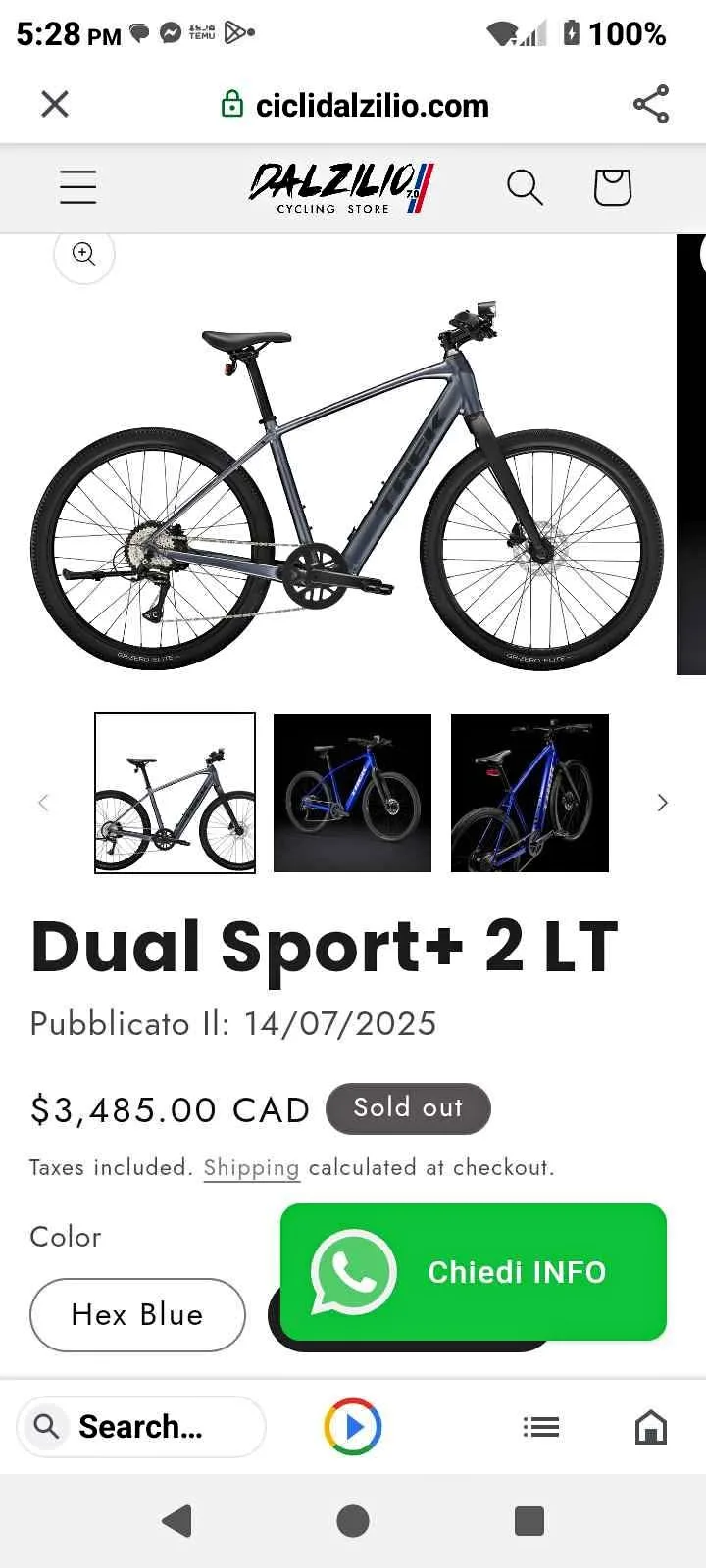This screenshot has width=706, height=1568.
Task: Zoom into the product image
Action: point(84,254)
